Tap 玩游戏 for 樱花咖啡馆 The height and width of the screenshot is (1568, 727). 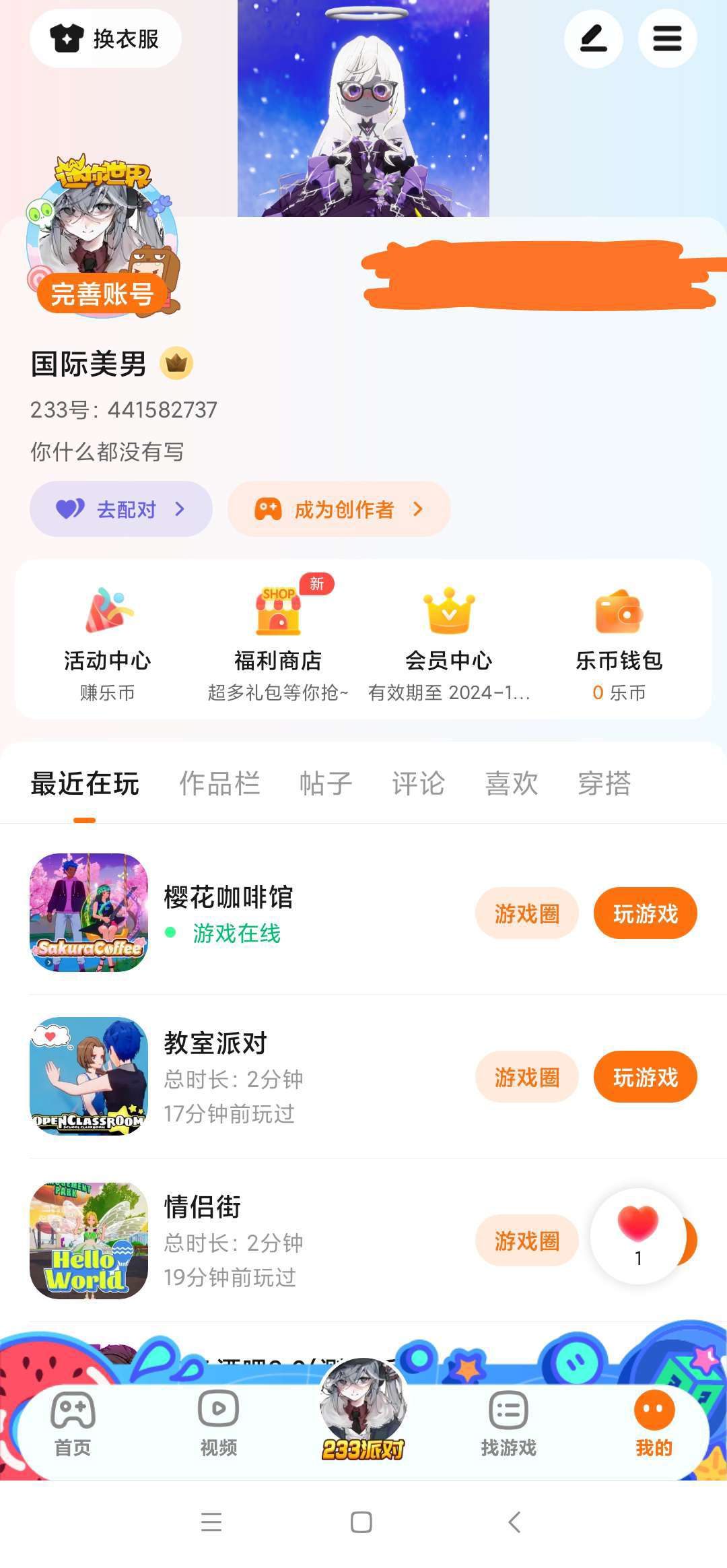pyautogui.click(x=645, y=913)
